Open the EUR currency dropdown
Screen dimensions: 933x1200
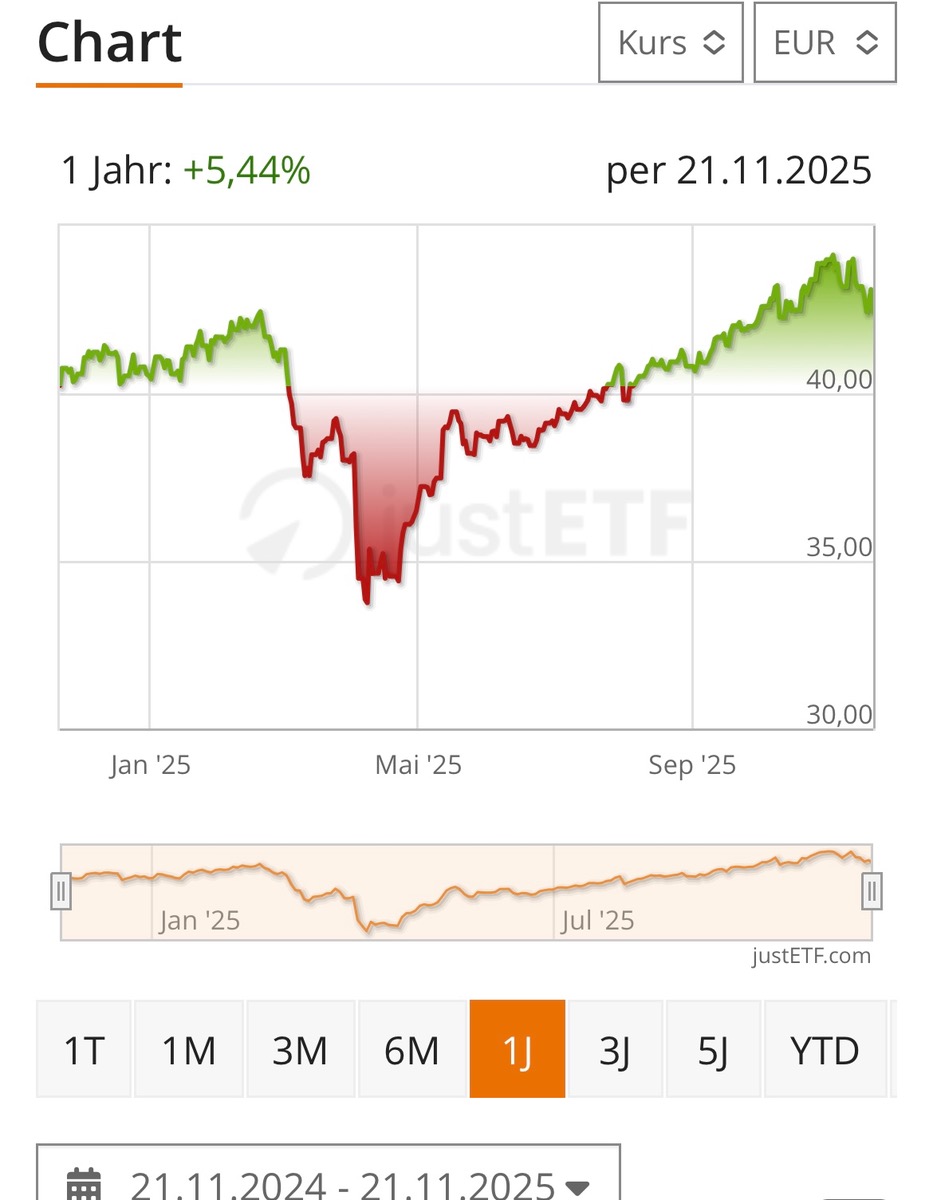click(x=825, y=43)
